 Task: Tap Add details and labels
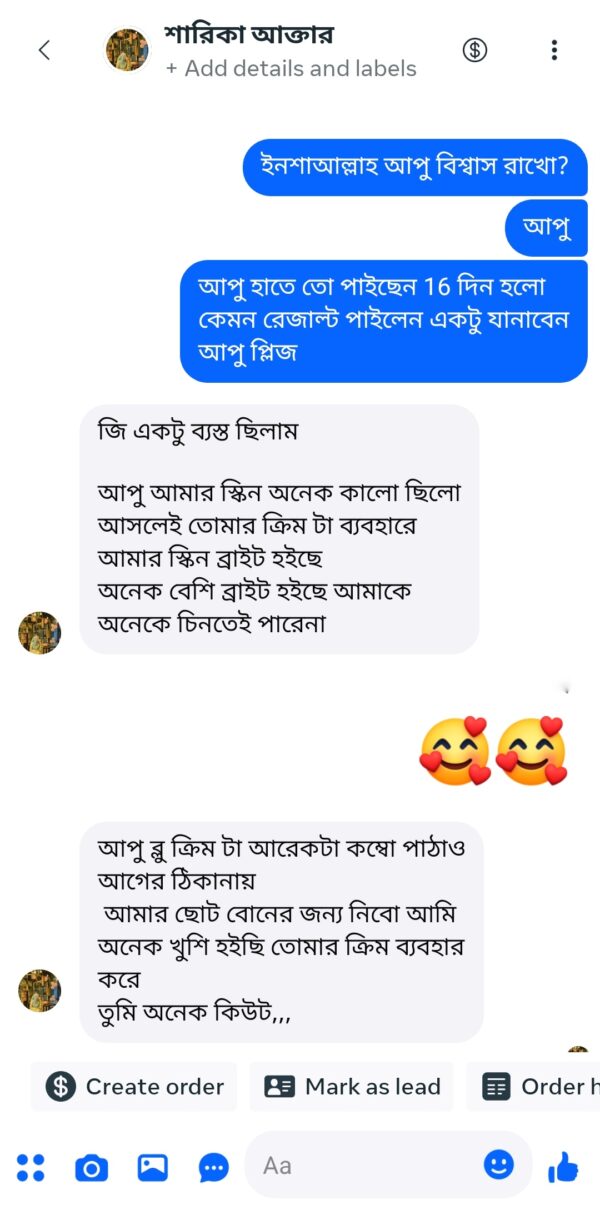(x=291, y=69)
